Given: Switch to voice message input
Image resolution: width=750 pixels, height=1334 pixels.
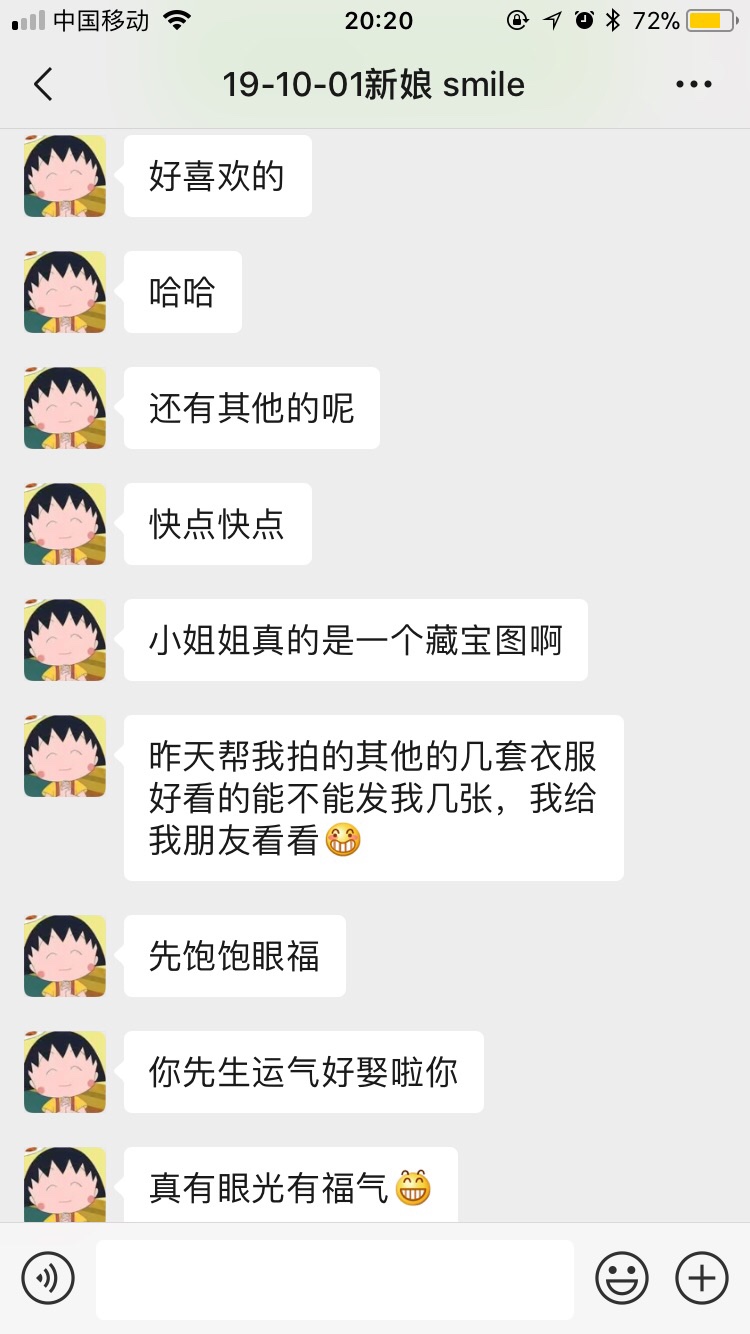Looking at the screenshot, I should (x=48, y=1278).
